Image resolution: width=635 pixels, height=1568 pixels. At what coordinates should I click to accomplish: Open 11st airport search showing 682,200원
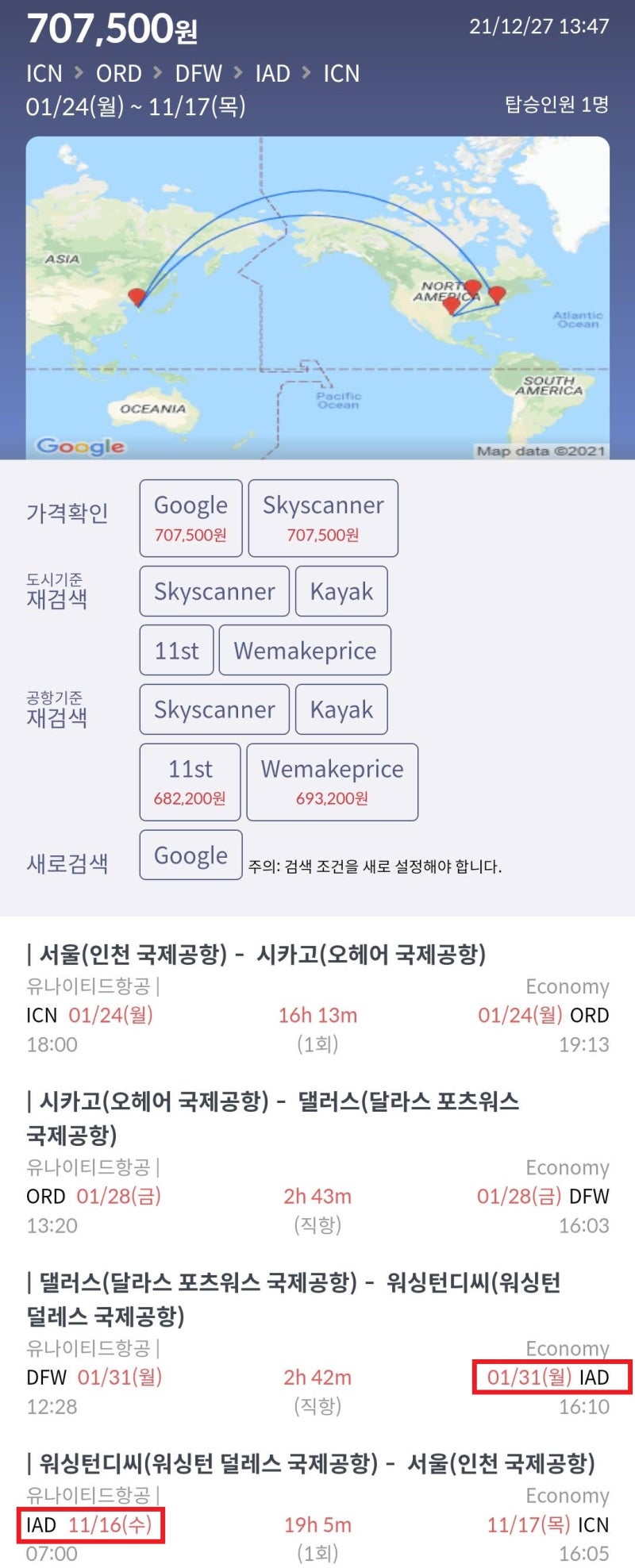point(190,782)
